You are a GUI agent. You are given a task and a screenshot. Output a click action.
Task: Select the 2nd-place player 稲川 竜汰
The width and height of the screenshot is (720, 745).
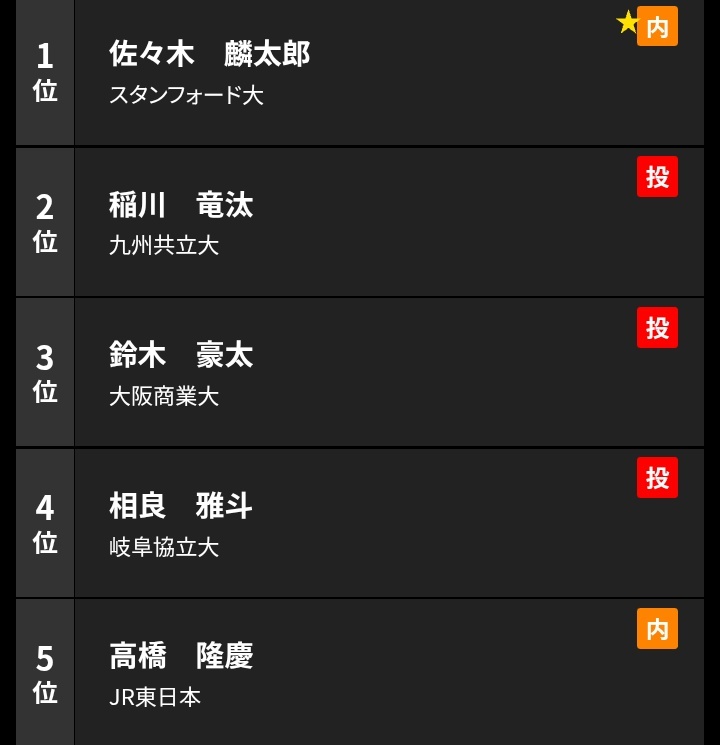point(181,205)
